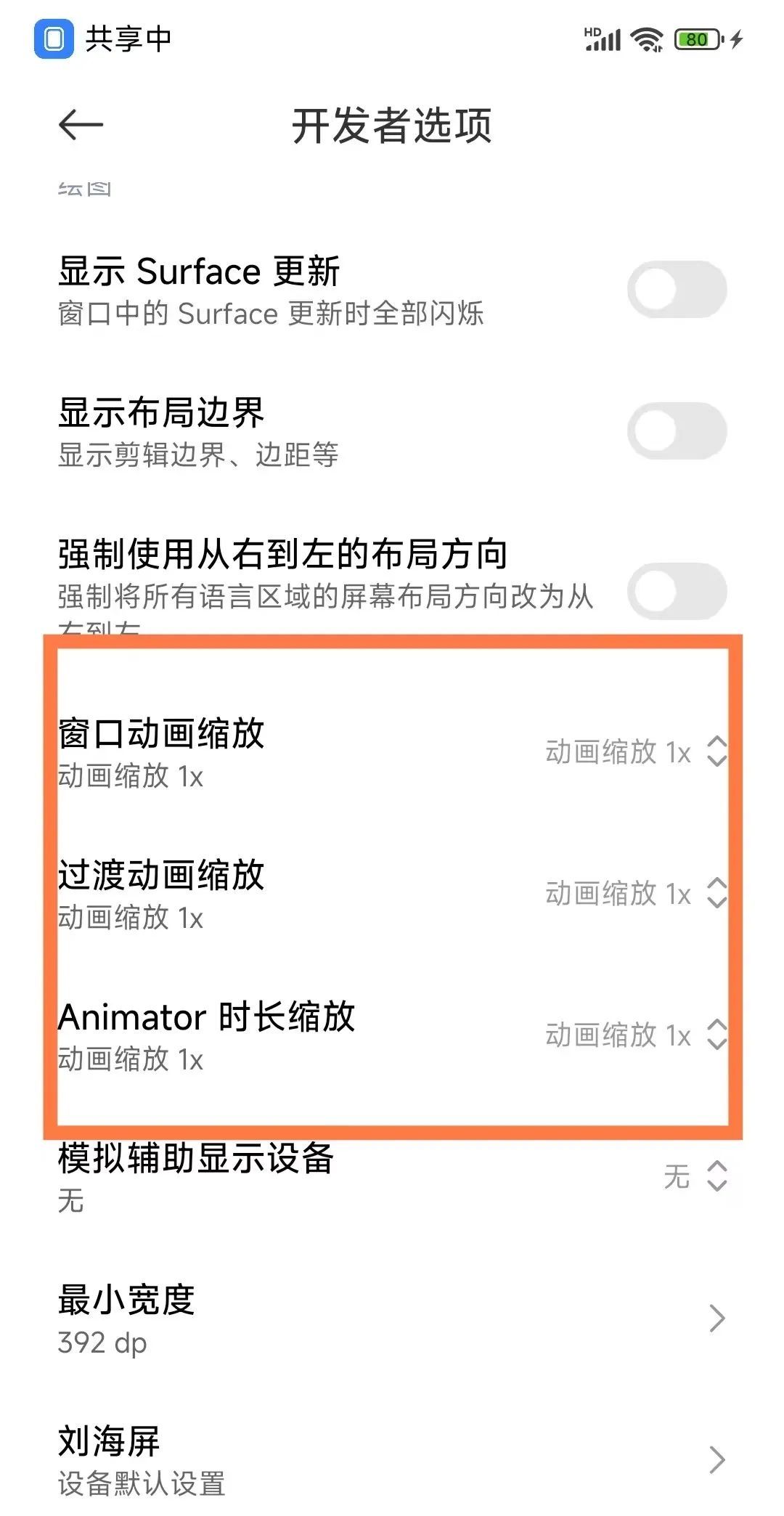Tap the HD indicator in the status bar

(592, 29)
